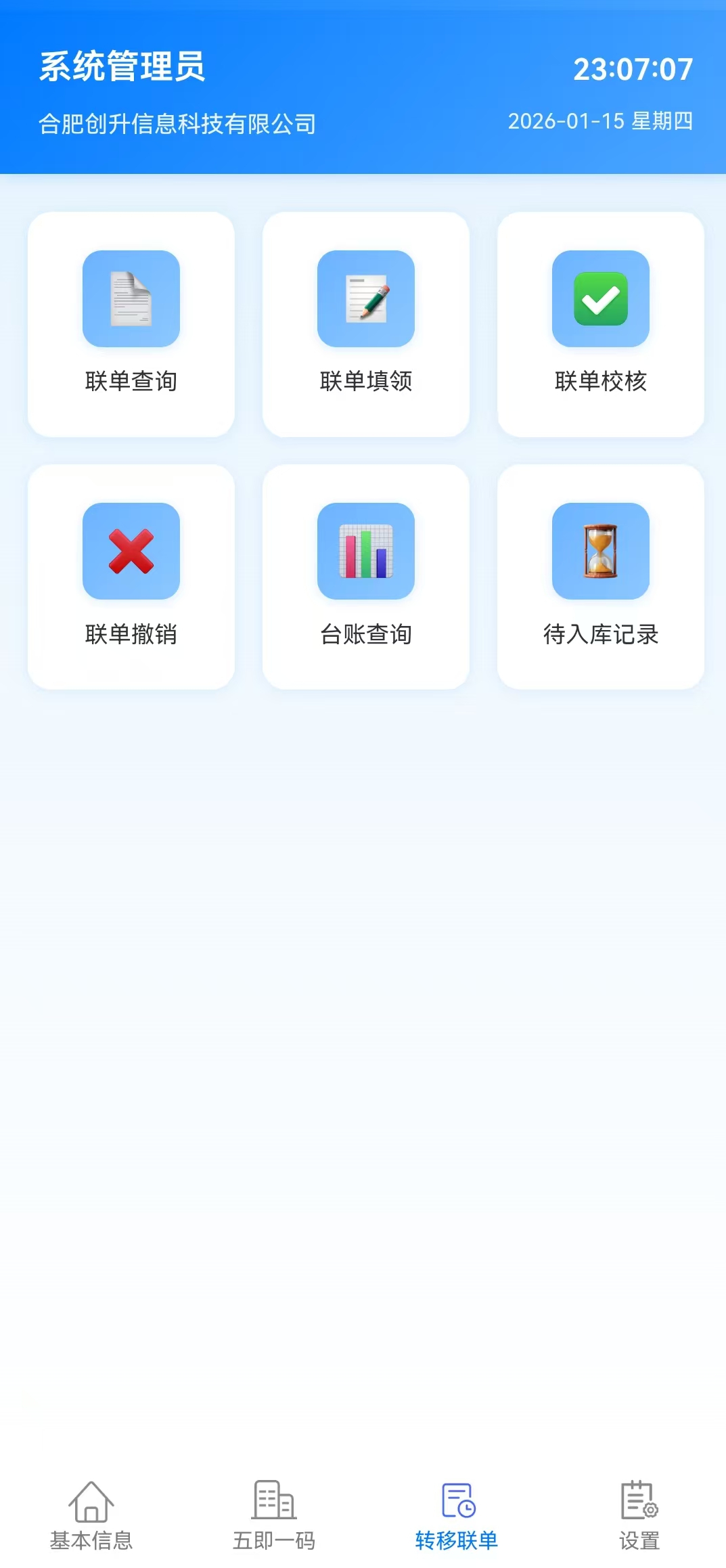The image size is (726, 1568).
Task: Tap the green checkmark 联单校核 icon
Action: coord(601,300)
